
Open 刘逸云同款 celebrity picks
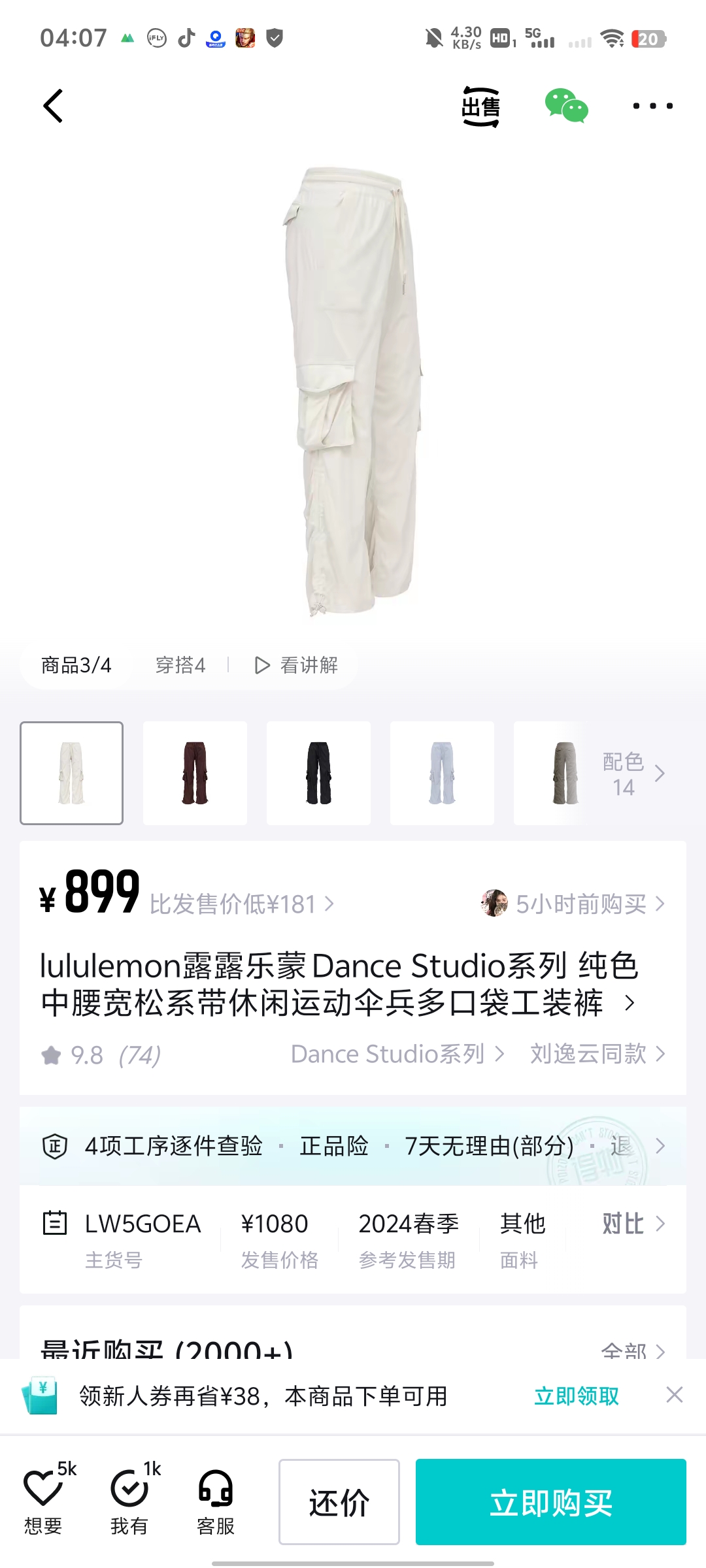(597, 1054)
